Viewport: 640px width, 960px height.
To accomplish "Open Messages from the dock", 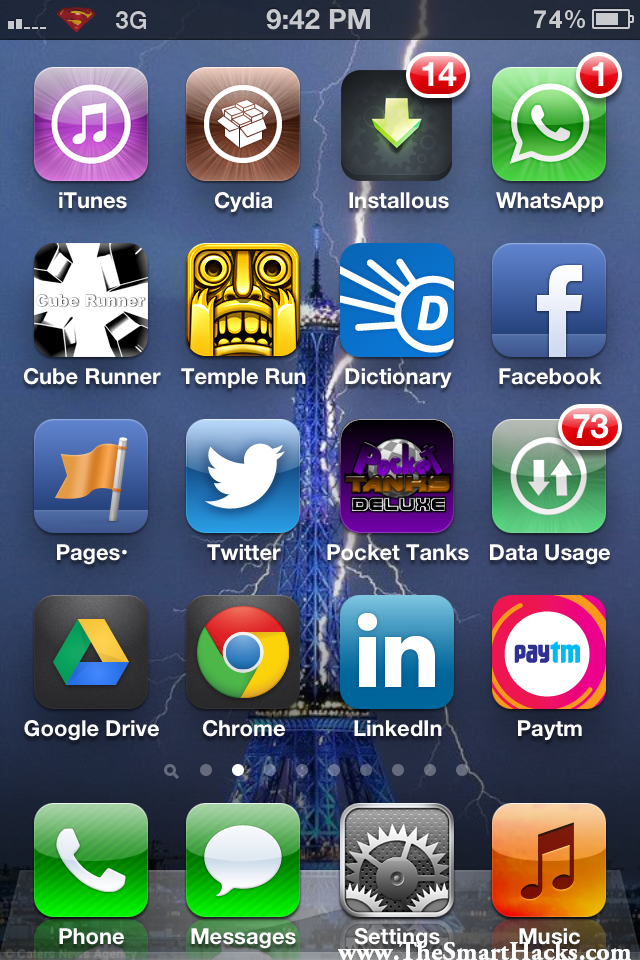I will point(243,860).
